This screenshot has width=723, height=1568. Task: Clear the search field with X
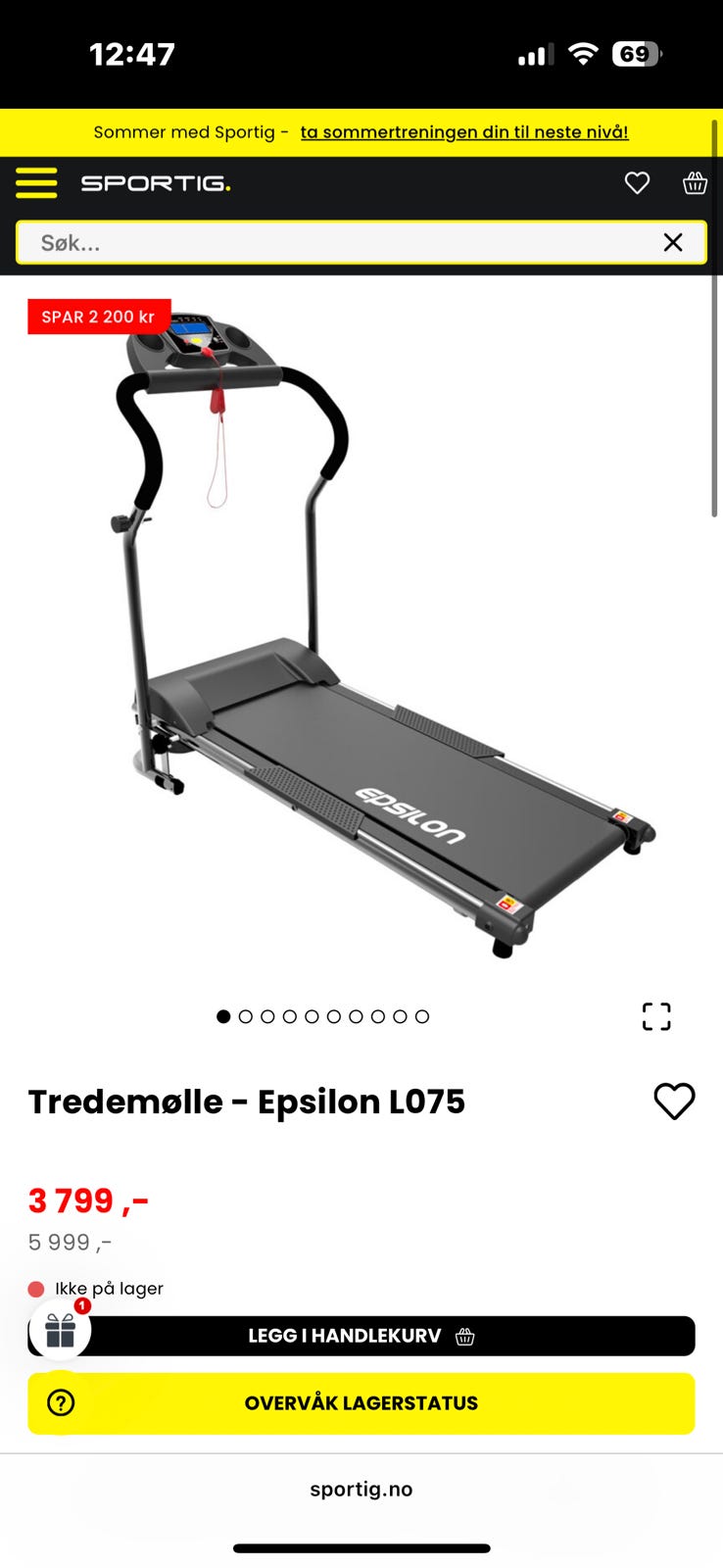pyautogui.click(x=673, y=243)
